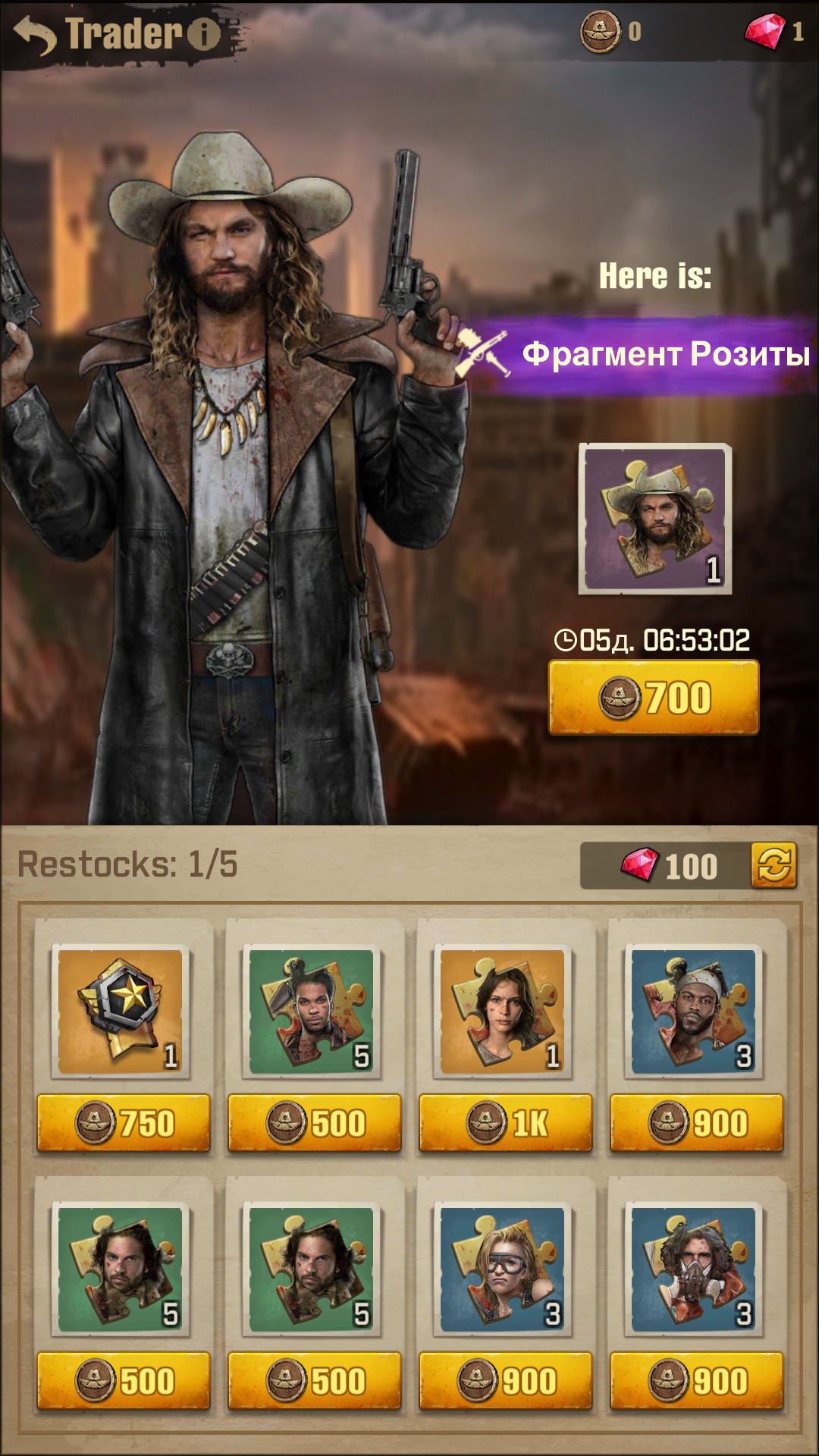The height and width of the screenshot is (1456, 819).
Task: Restock the shop for 100 rubies
Action: tap(773, 865)
